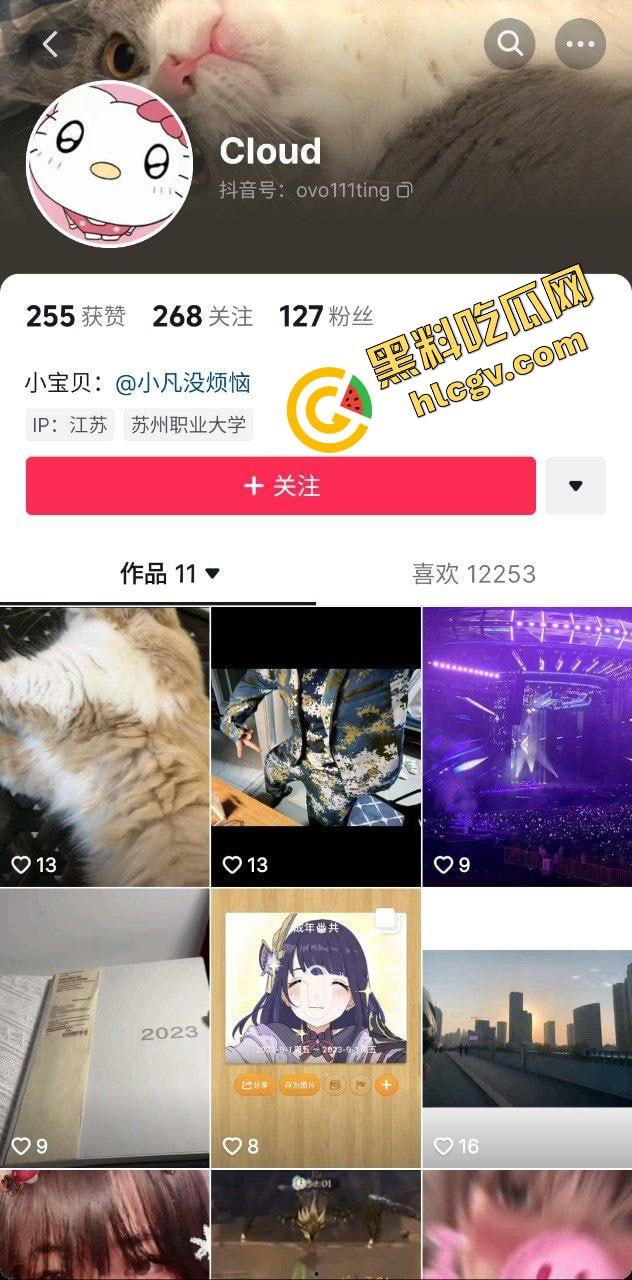Open the fluffy cat video with 13 likes
632x1280 pixels.
point(105,746)
